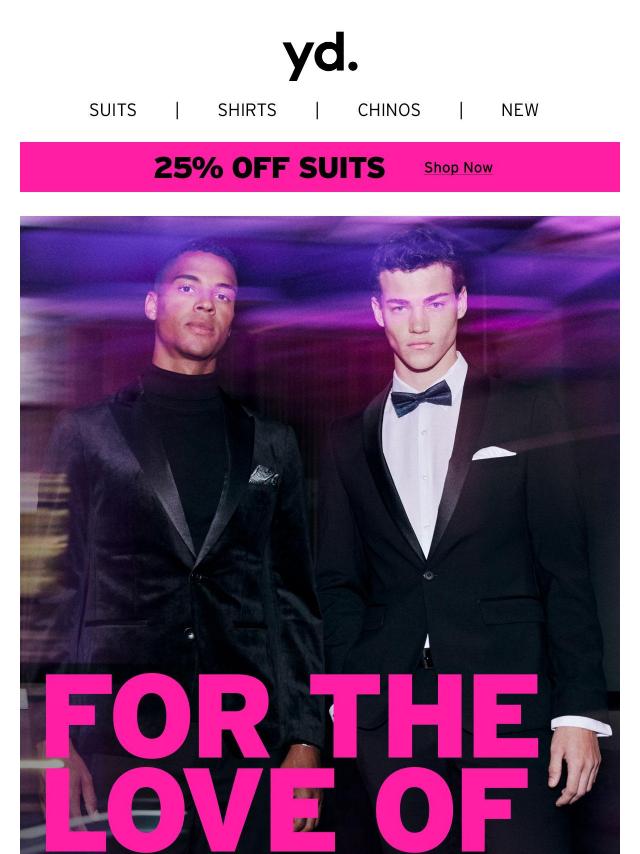Open the Suits category link
The height and width of the screenshot is (854, 640).
[113, 110]
